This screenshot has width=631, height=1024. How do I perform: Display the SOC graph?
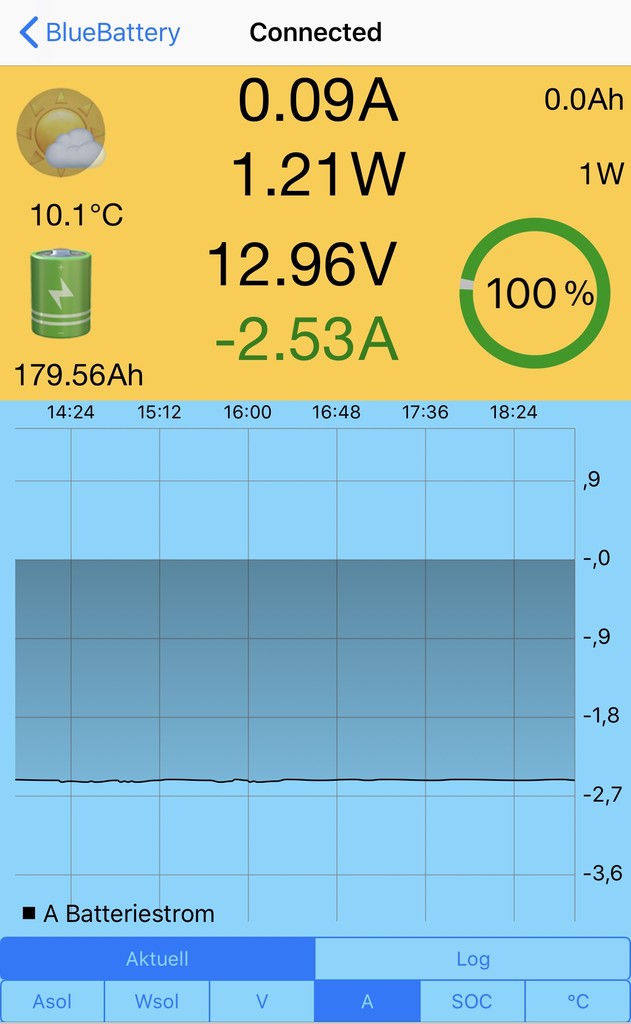(472, 1001)
